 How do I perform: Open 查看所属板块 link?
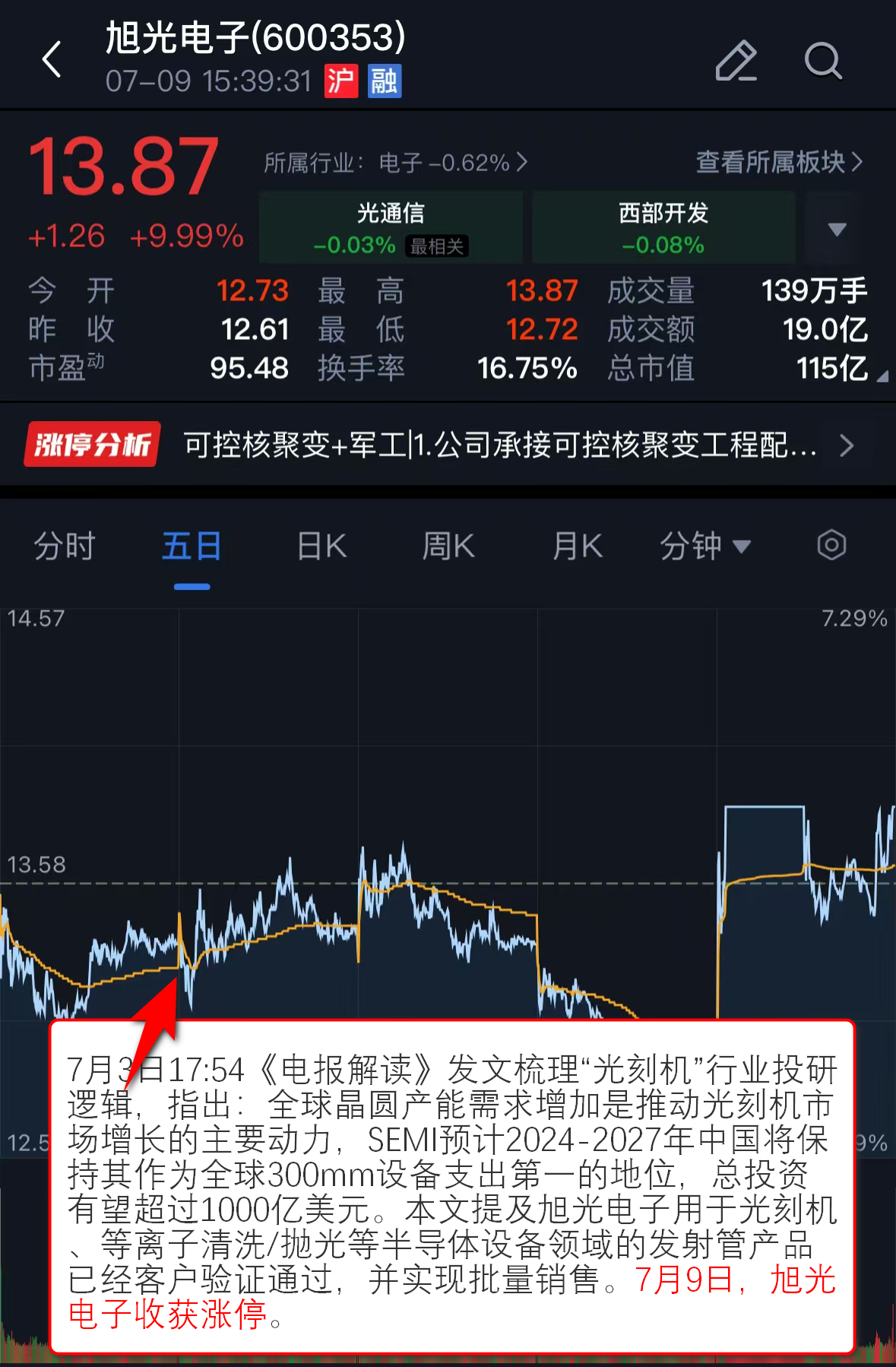[x=779, y=162]
